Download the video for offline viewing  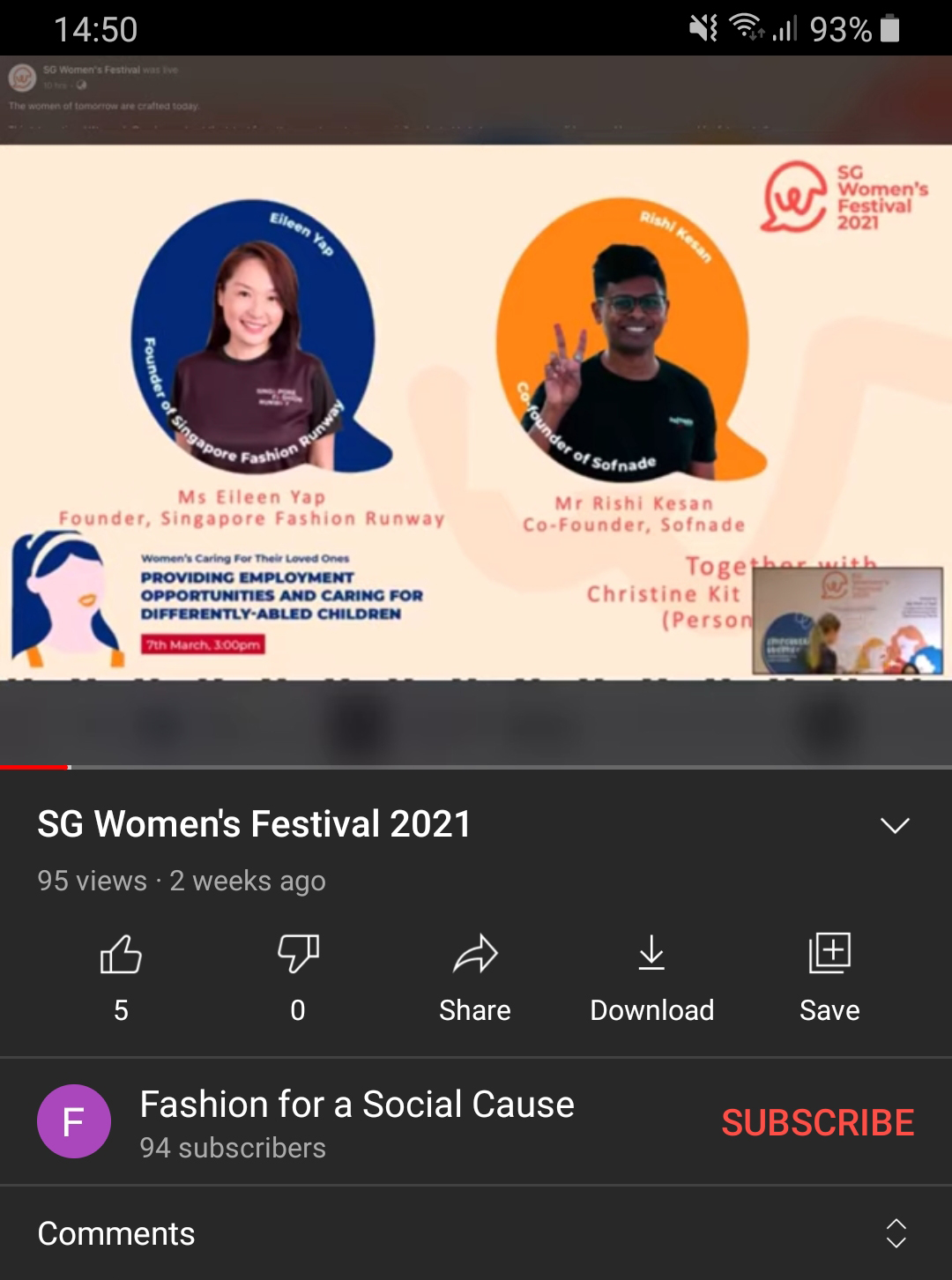651,974
